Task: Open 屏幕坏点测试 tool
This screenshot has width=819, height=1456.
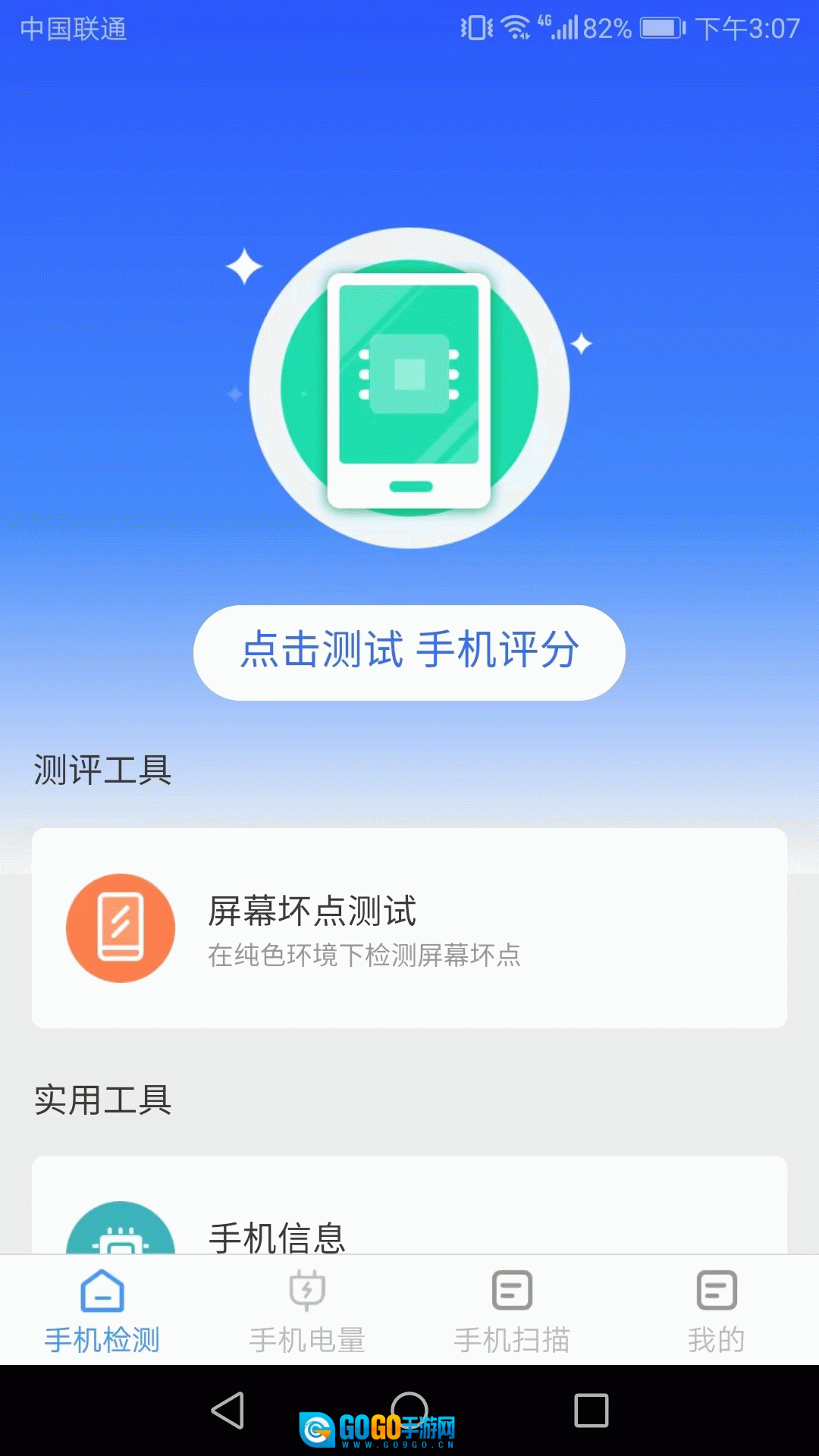Action: pyautogui.click(x=409, y=928)
